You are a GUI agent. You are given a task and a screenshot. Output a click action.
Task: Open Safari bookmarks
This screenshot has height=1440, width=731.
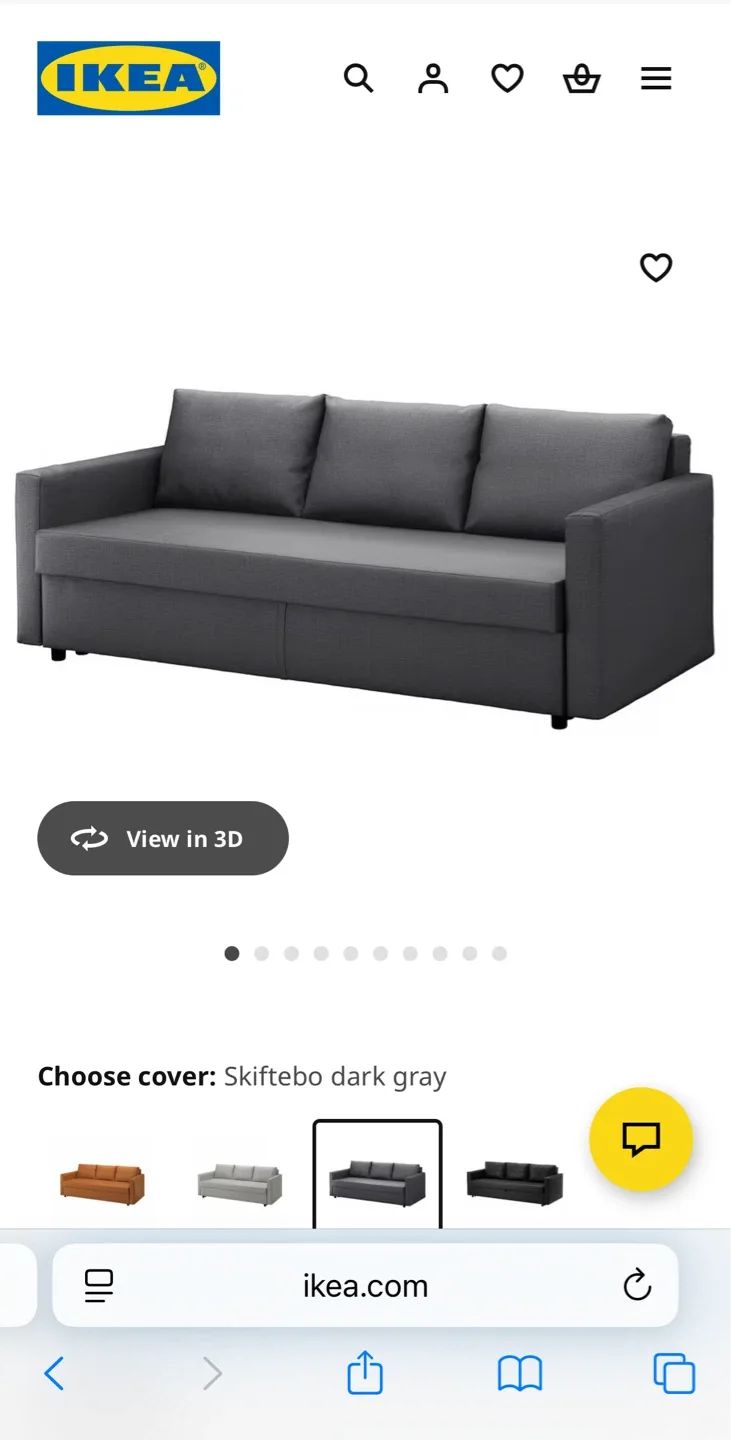(520, 1373)
